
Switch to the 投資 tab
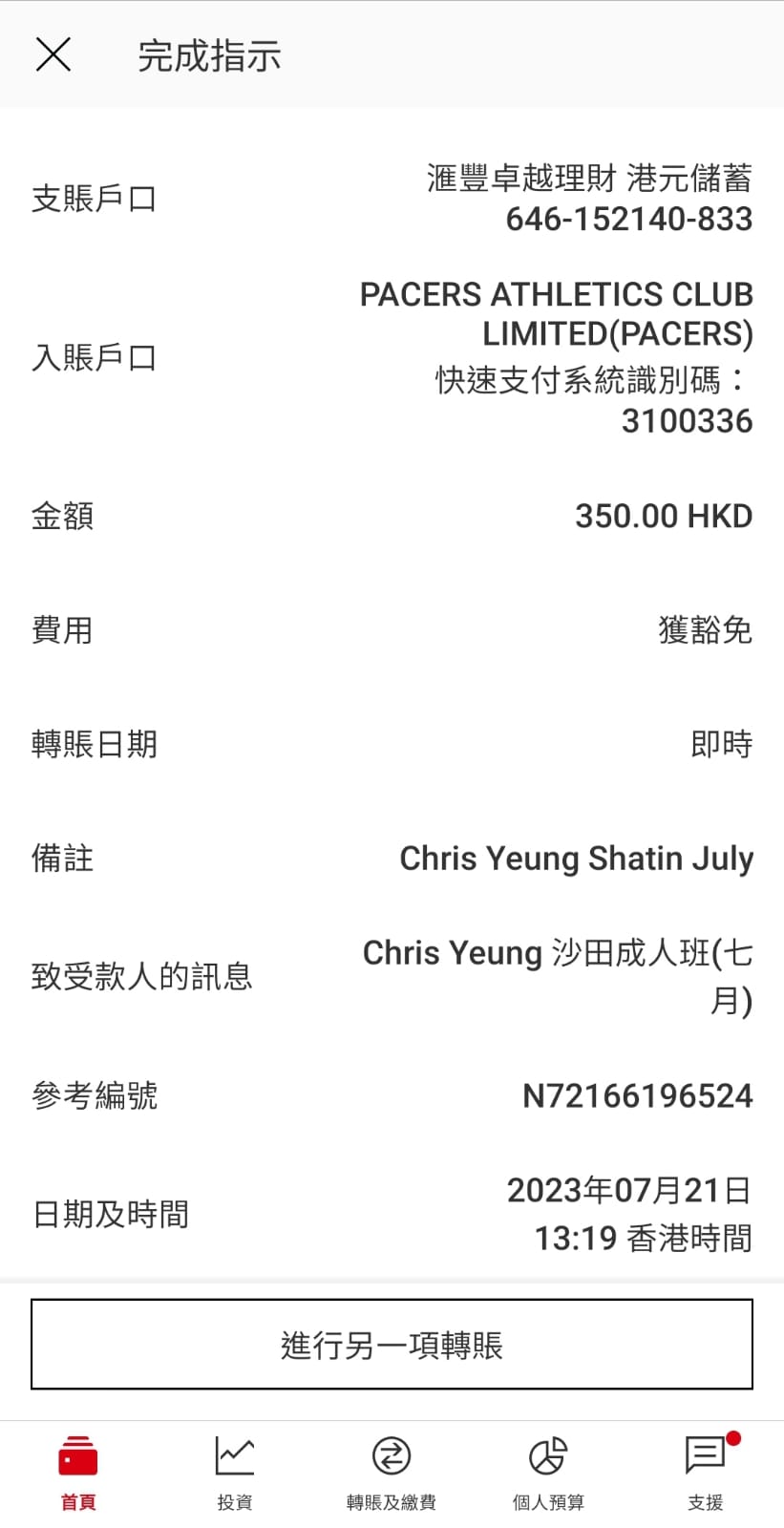234,1473
